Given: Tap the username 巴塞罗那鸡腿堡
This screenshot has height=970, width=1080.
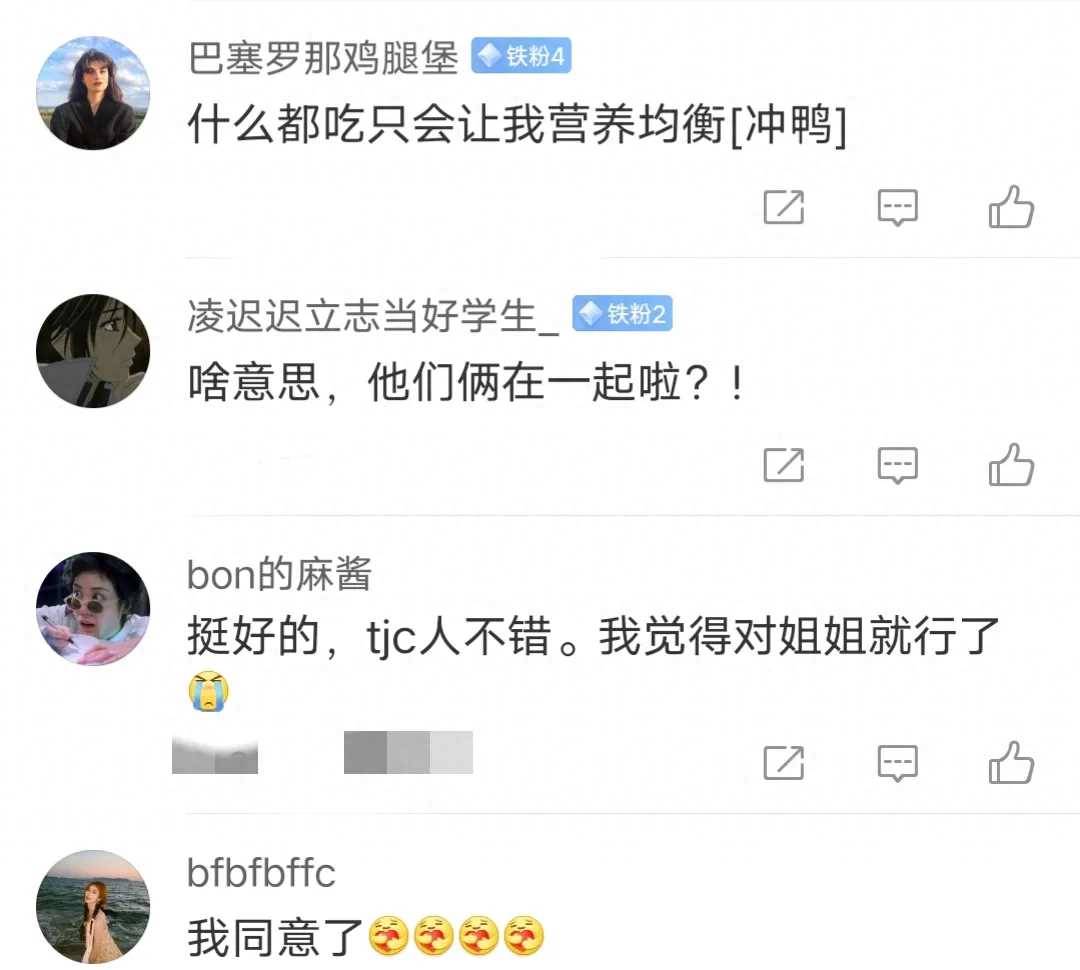Looking at the screenshot, I should pyautogui.click(x=323, y=58).
